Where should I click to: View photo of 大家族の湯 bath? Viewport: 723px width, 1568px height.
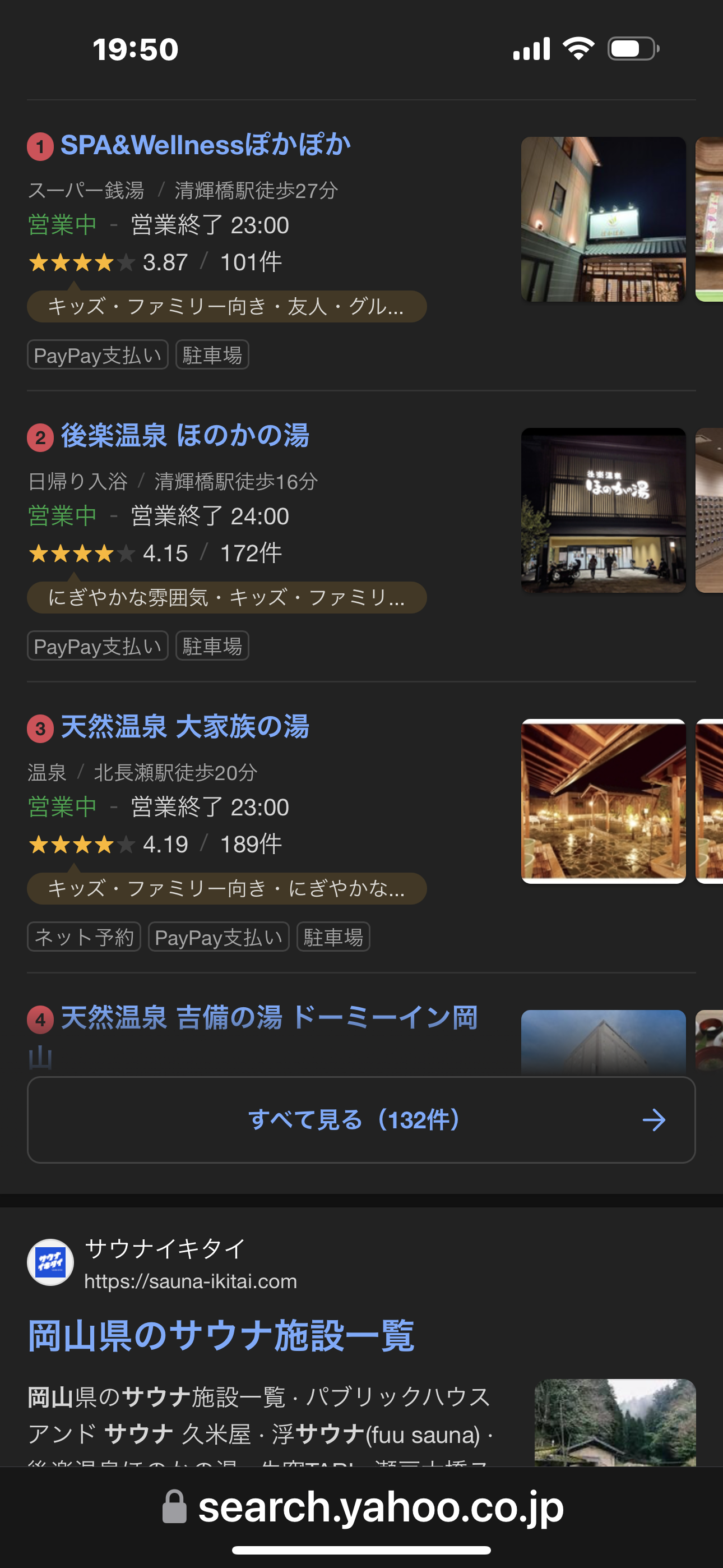pyautogui.click(x=602, y=801)
